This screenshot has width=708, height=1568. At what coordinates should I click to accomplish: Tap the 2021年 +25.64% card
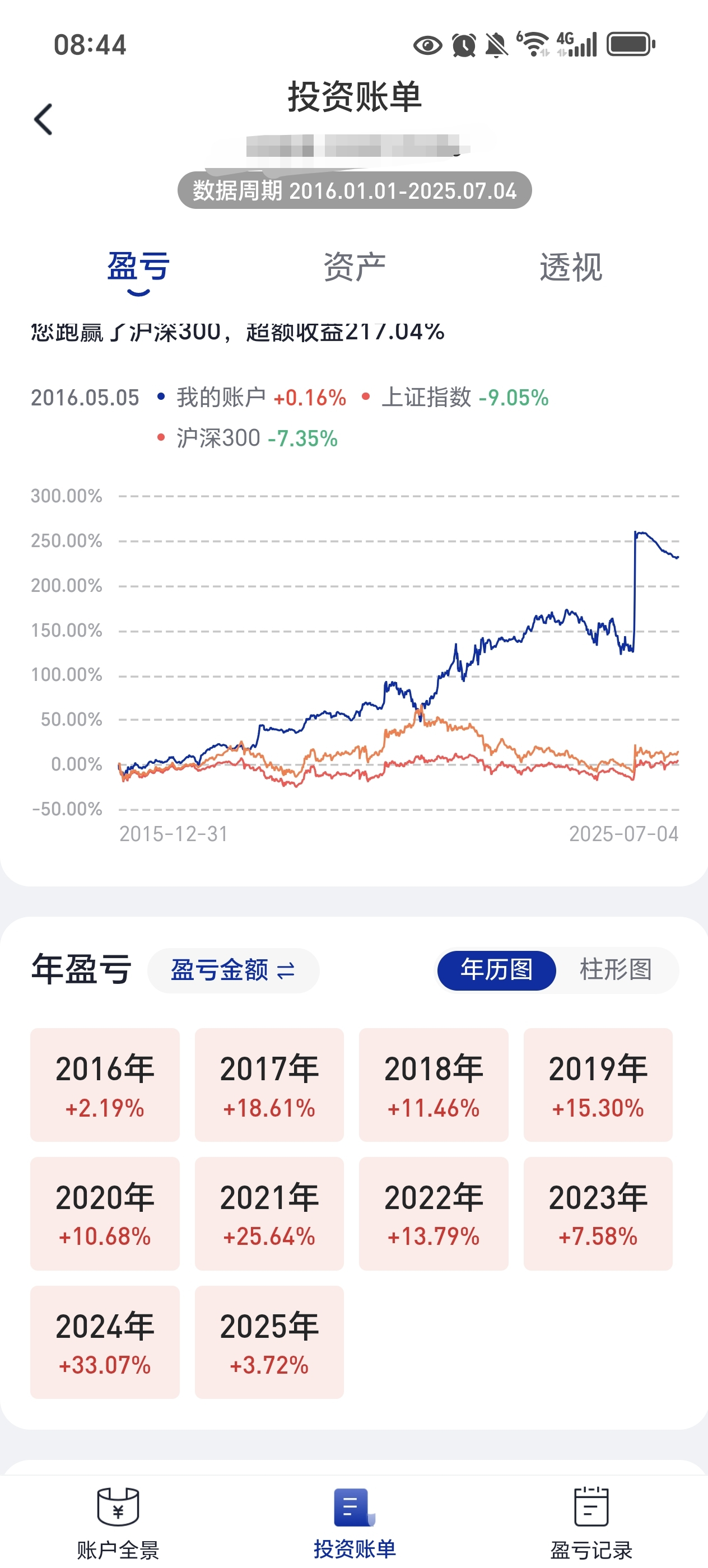269,1213
